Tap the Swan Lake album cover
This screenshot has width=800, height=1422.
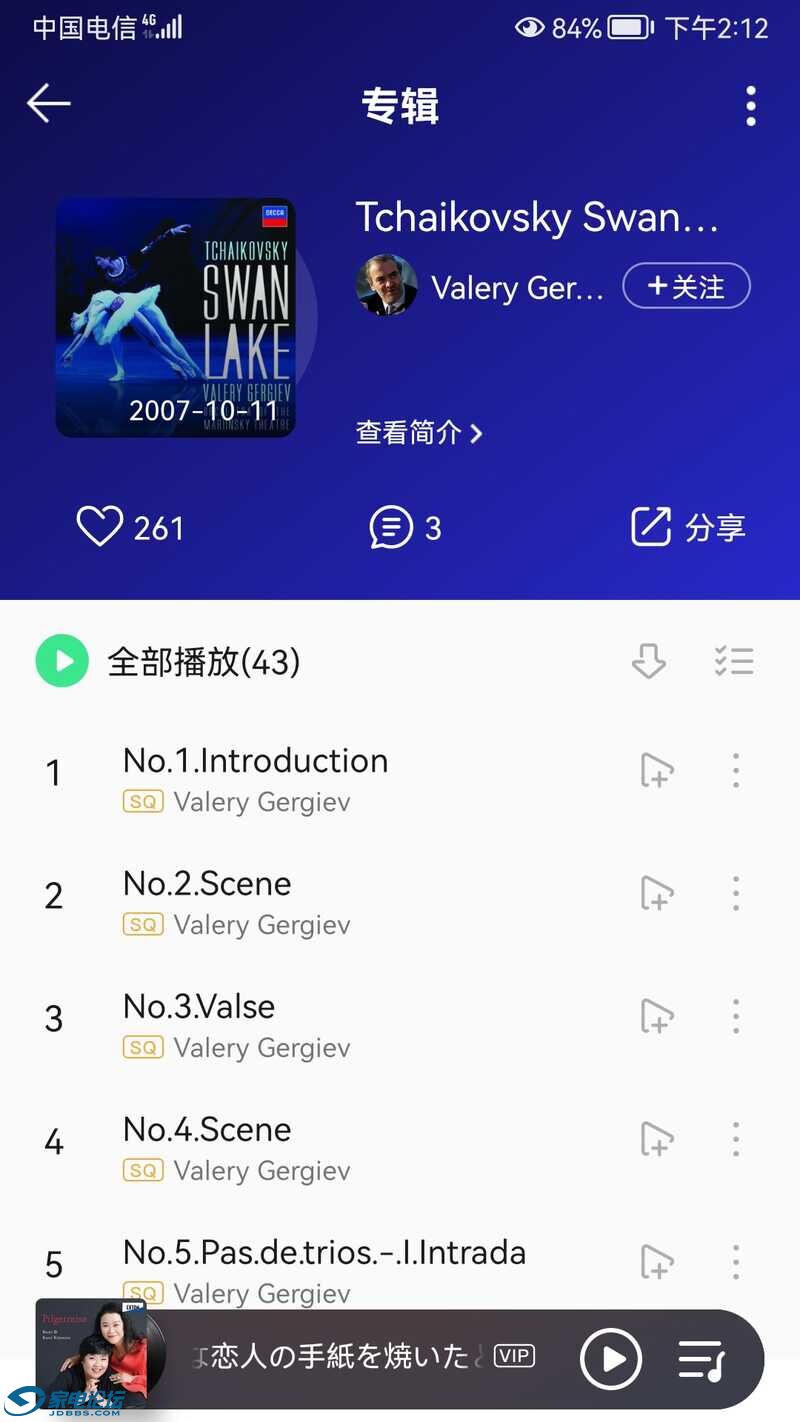pos(175,317)
